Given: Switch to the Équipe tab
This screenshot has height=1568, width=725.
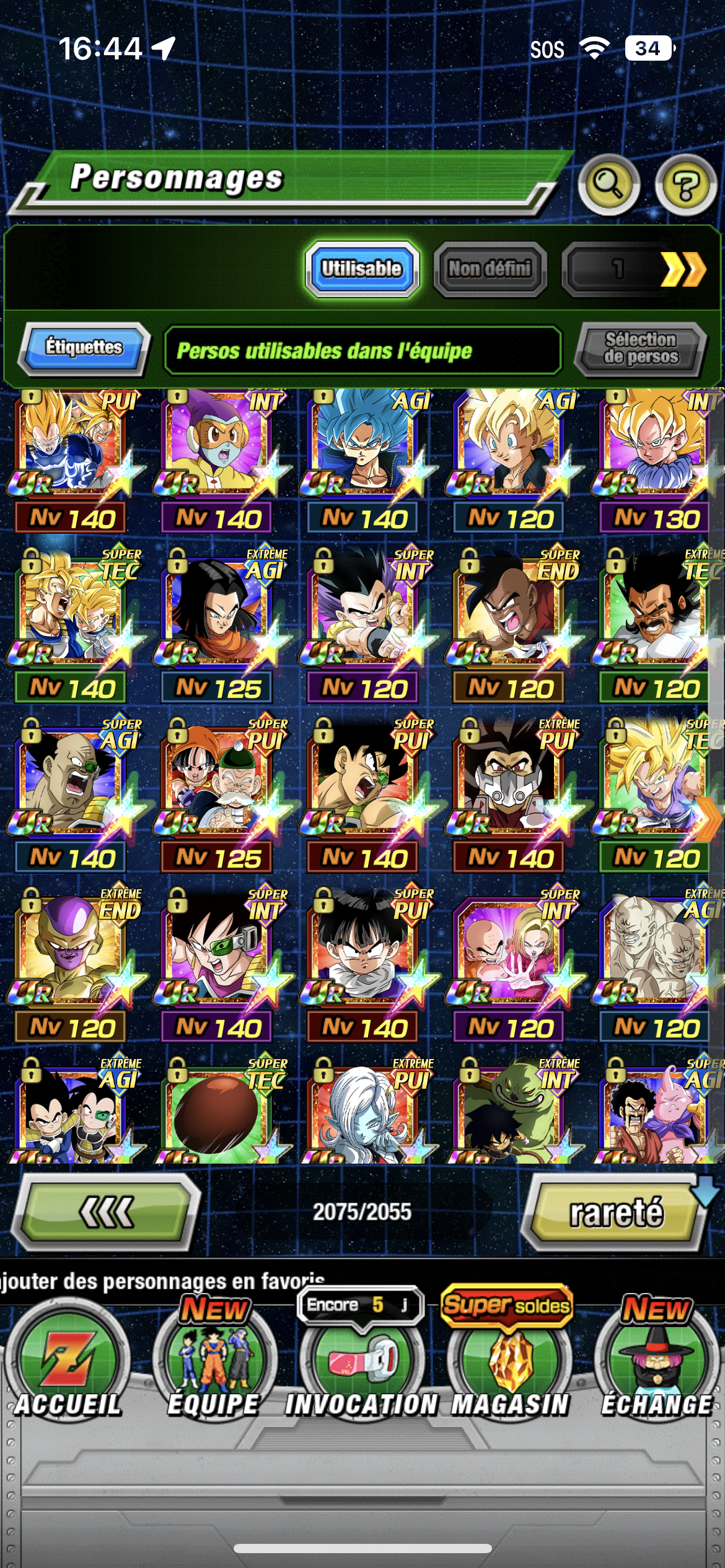Looking at the screenshot, I should point(214,1370).
